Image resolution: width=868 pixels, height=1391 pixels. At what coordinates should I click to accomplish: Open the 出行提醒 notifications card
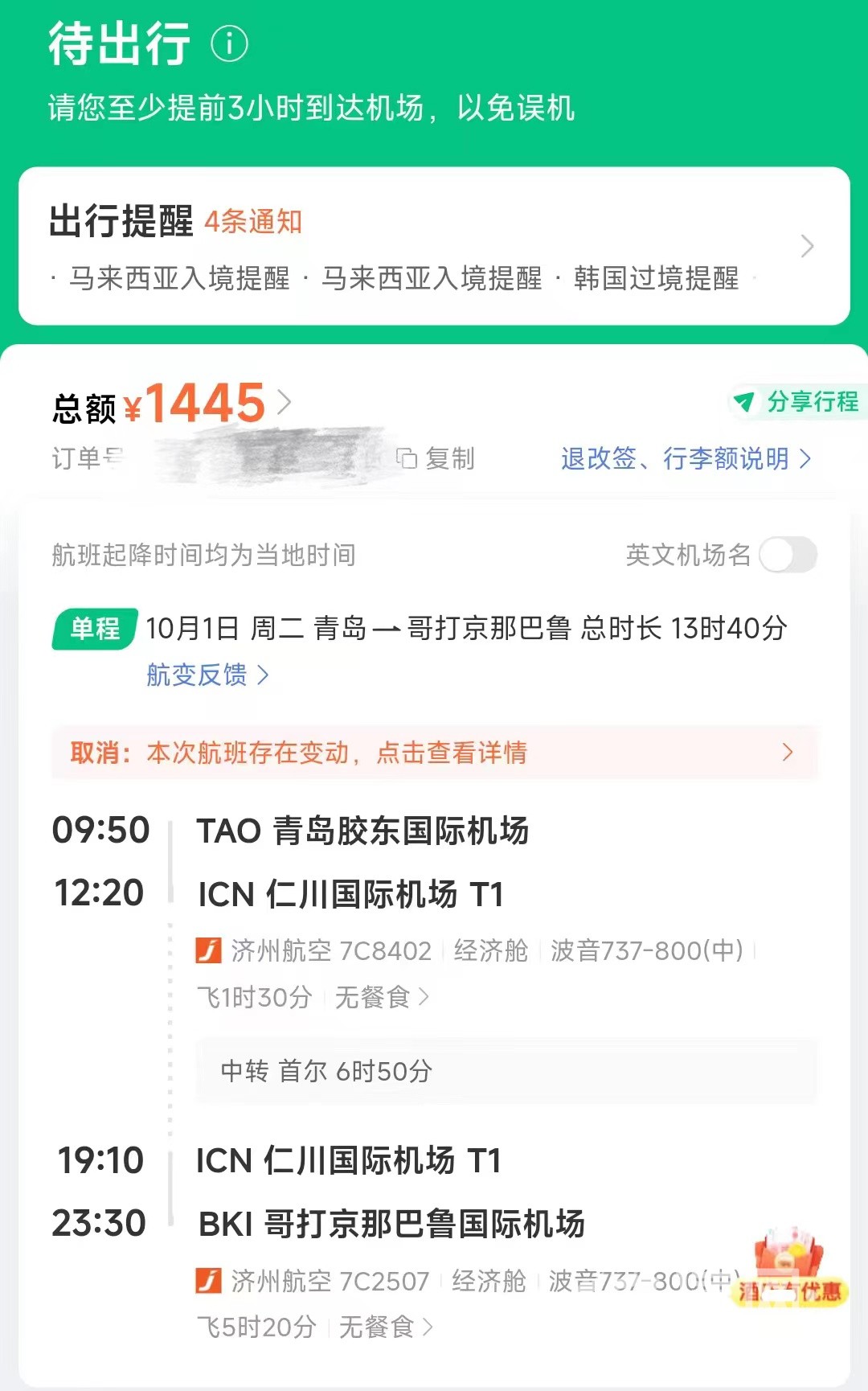coord(434,246)
